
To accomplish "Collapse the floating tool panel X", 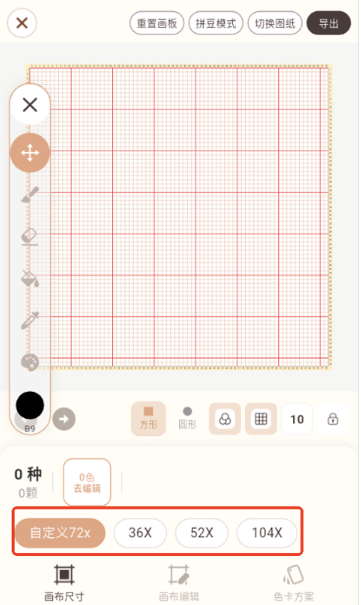I will (30, 105).
